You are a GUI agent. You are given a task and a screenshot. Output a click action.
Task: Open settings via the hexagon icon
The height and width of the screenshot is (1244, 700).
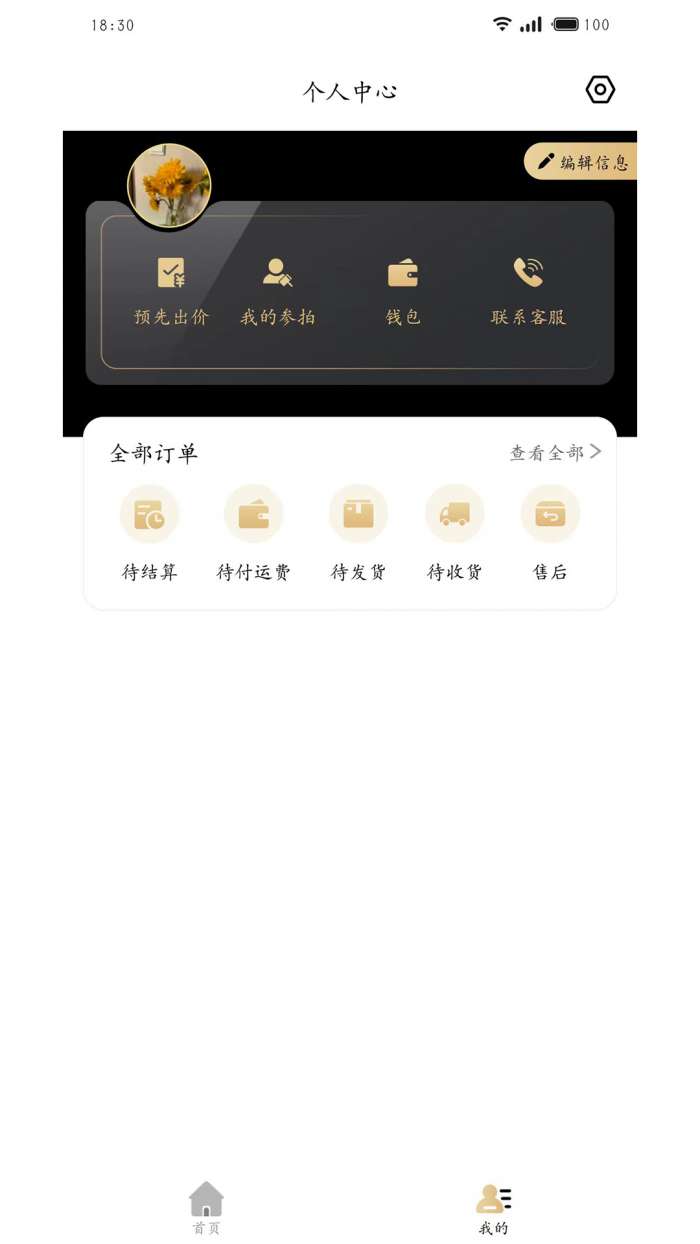point(600,90)
